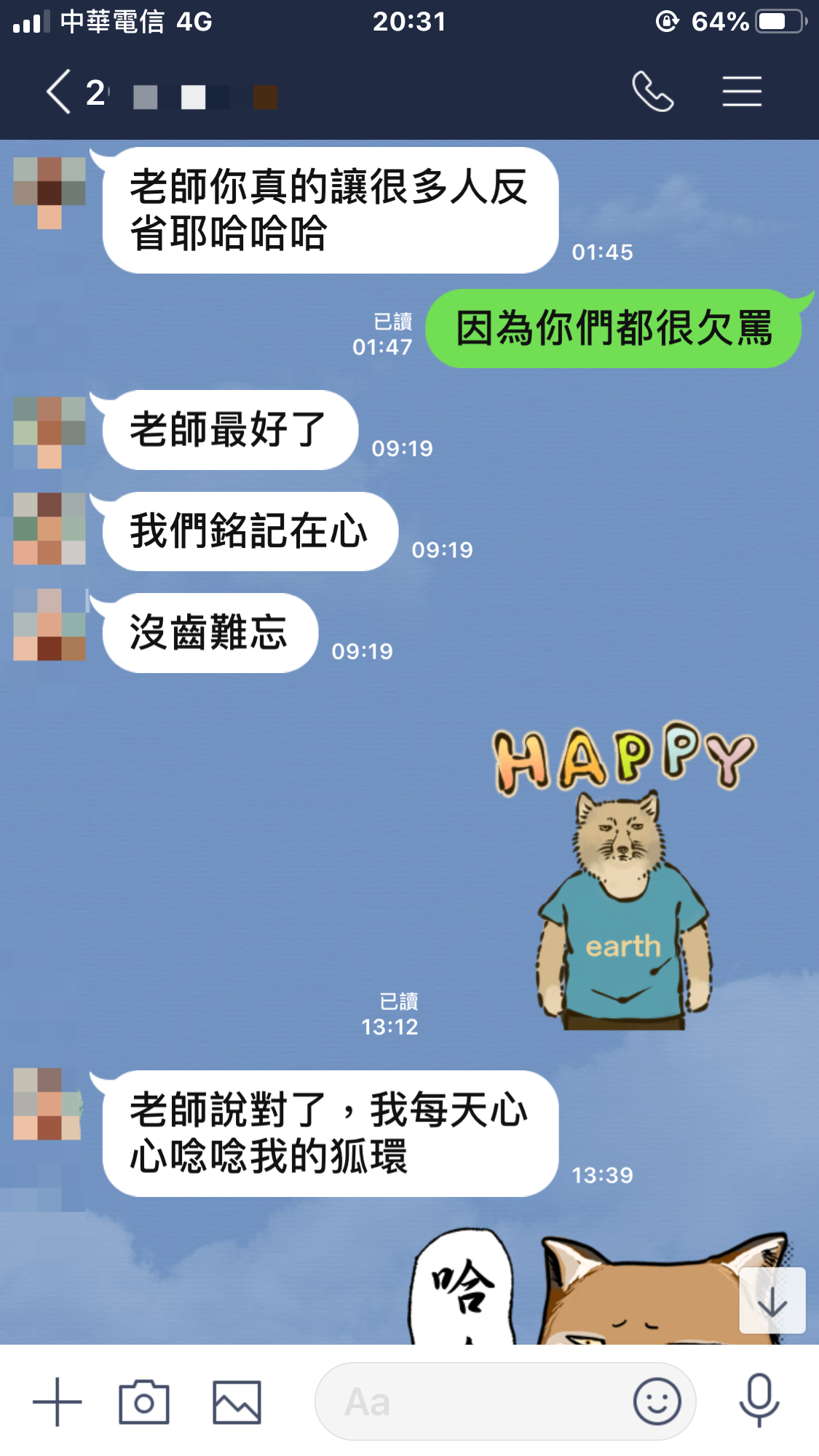
Task: Tap the avatar beside 老師最好了
Action: pos(50,432)
